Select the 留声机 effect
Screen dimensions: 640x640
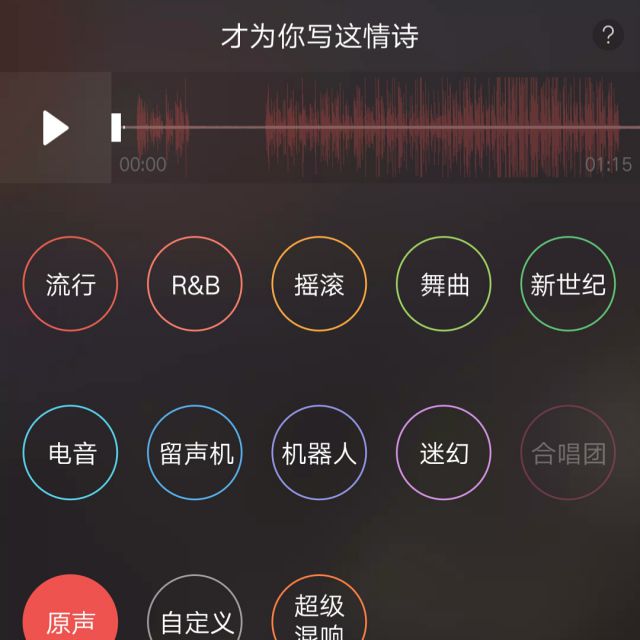tap(195, 453)
